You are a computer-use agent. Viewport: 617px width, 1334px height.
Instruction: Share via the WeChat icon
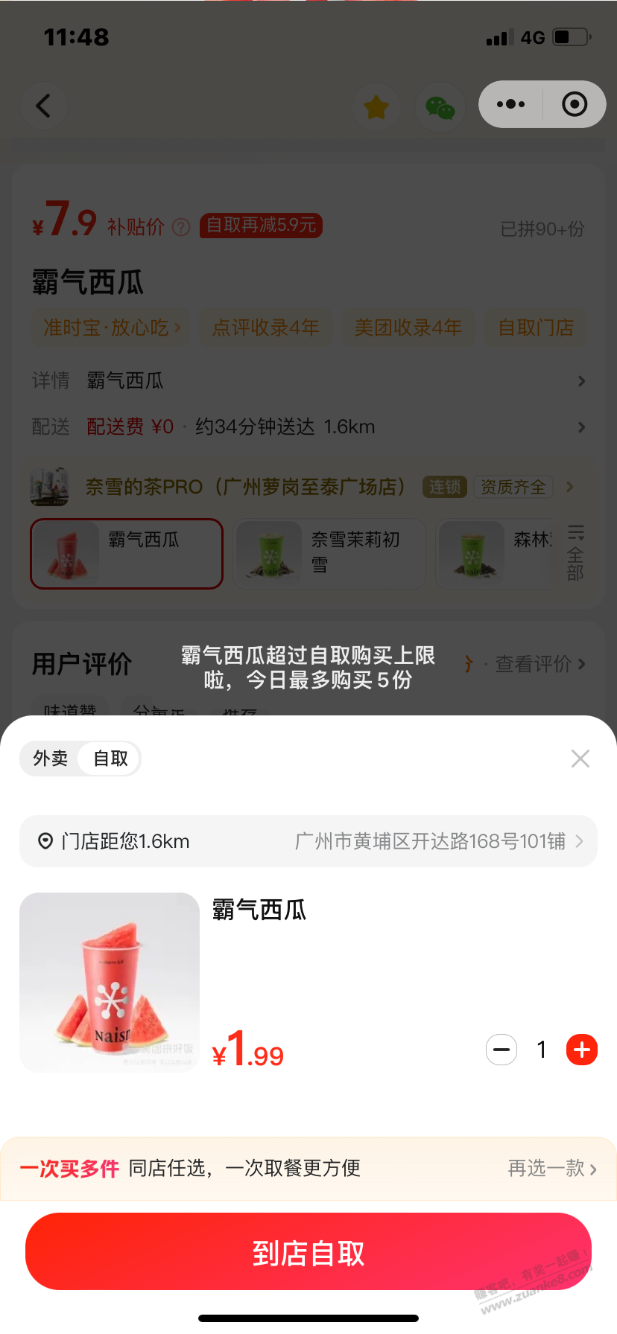(440, 107)
